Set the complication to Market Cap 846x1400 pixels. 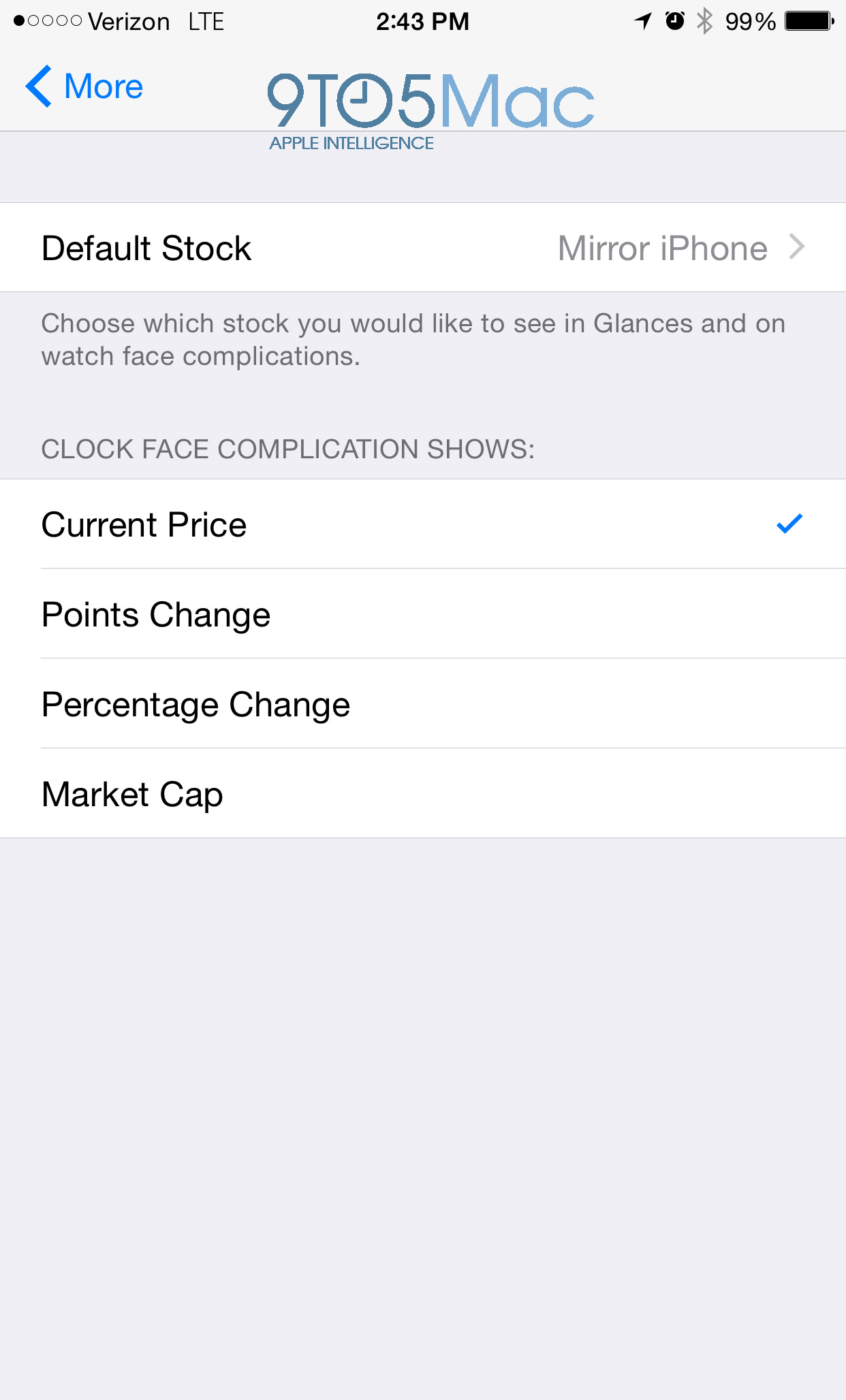422,794
